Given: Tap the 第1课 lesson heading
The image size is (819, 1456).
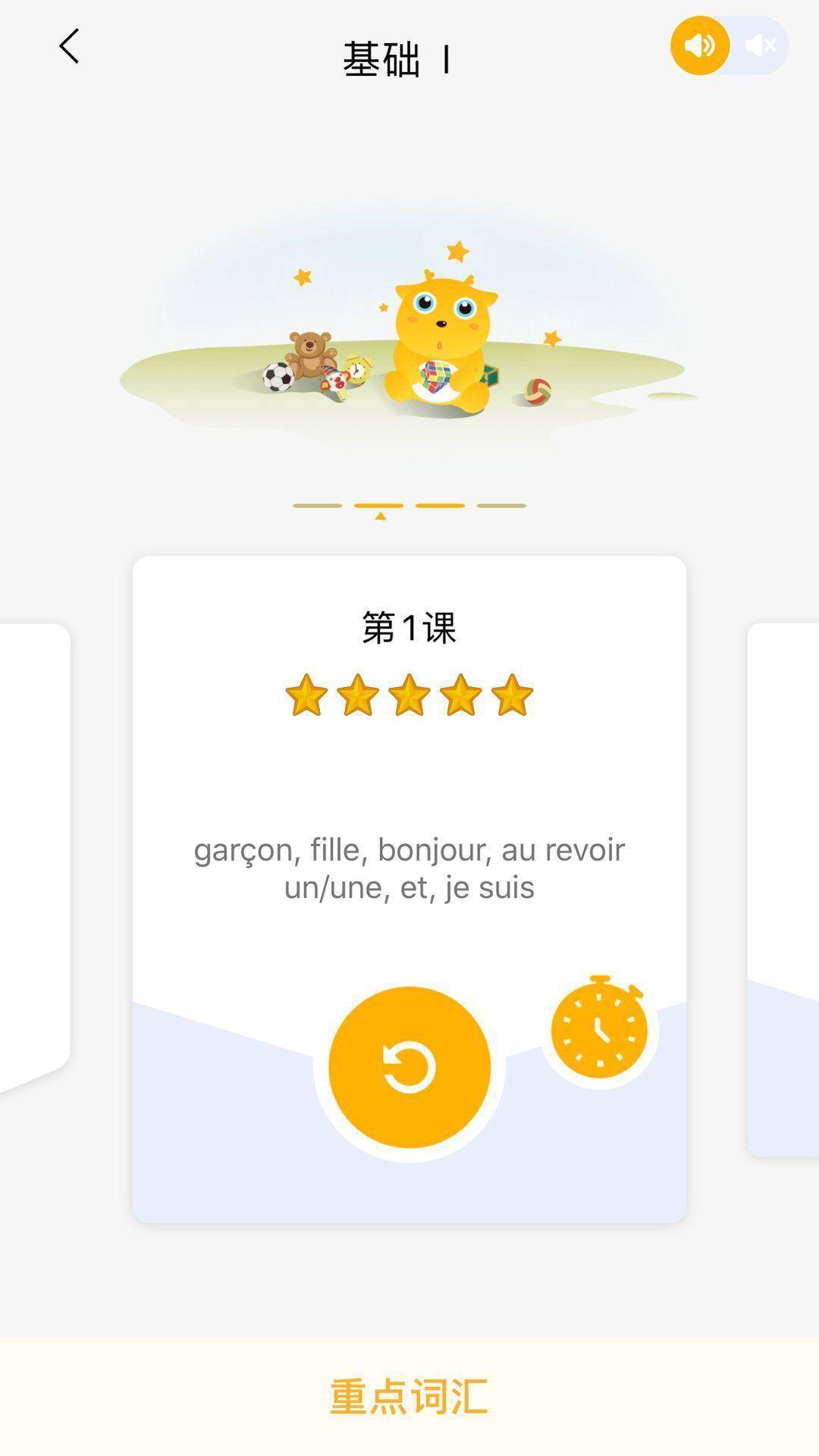Looking at the screenshot, I should [409, 628].
